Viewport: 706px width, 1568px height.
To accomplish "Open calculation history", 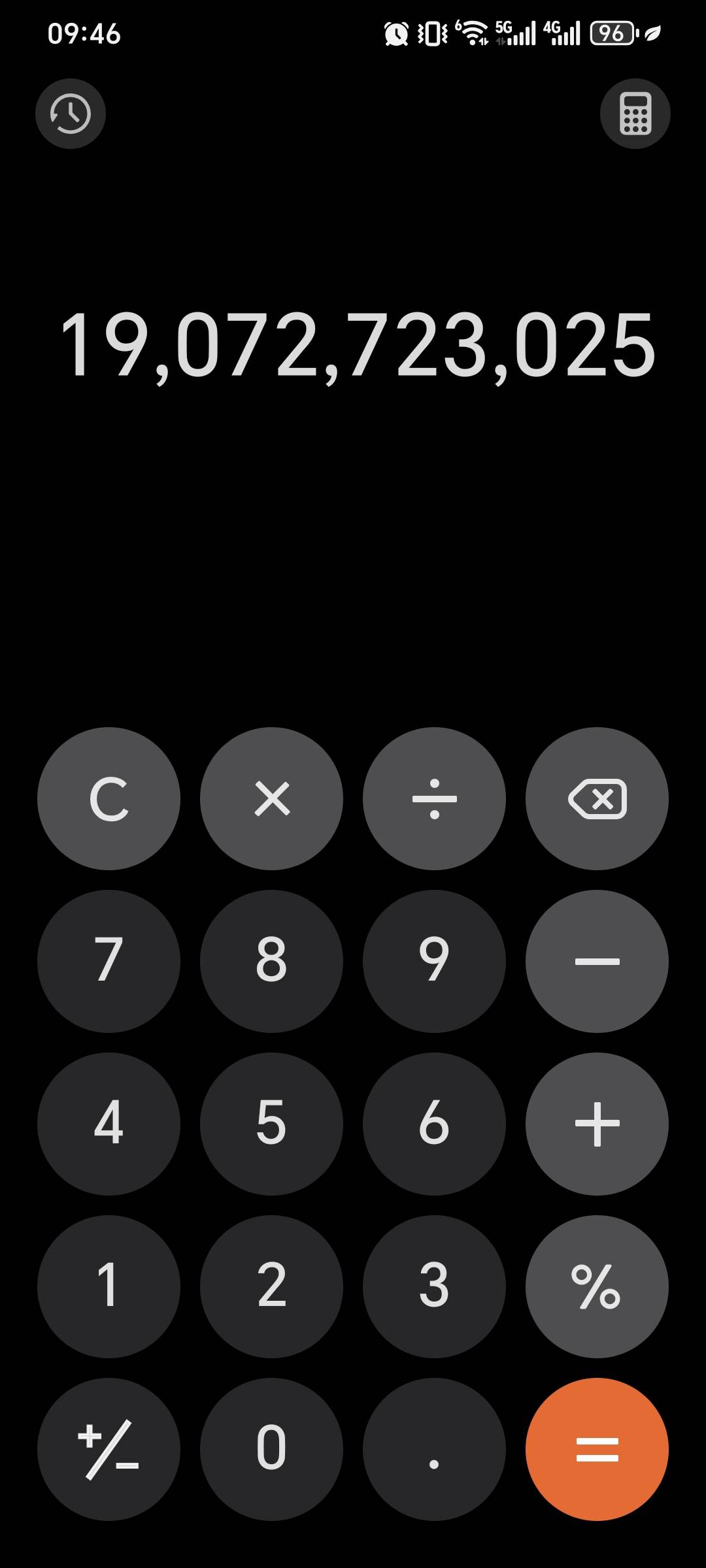I will [x=71, y=114].
